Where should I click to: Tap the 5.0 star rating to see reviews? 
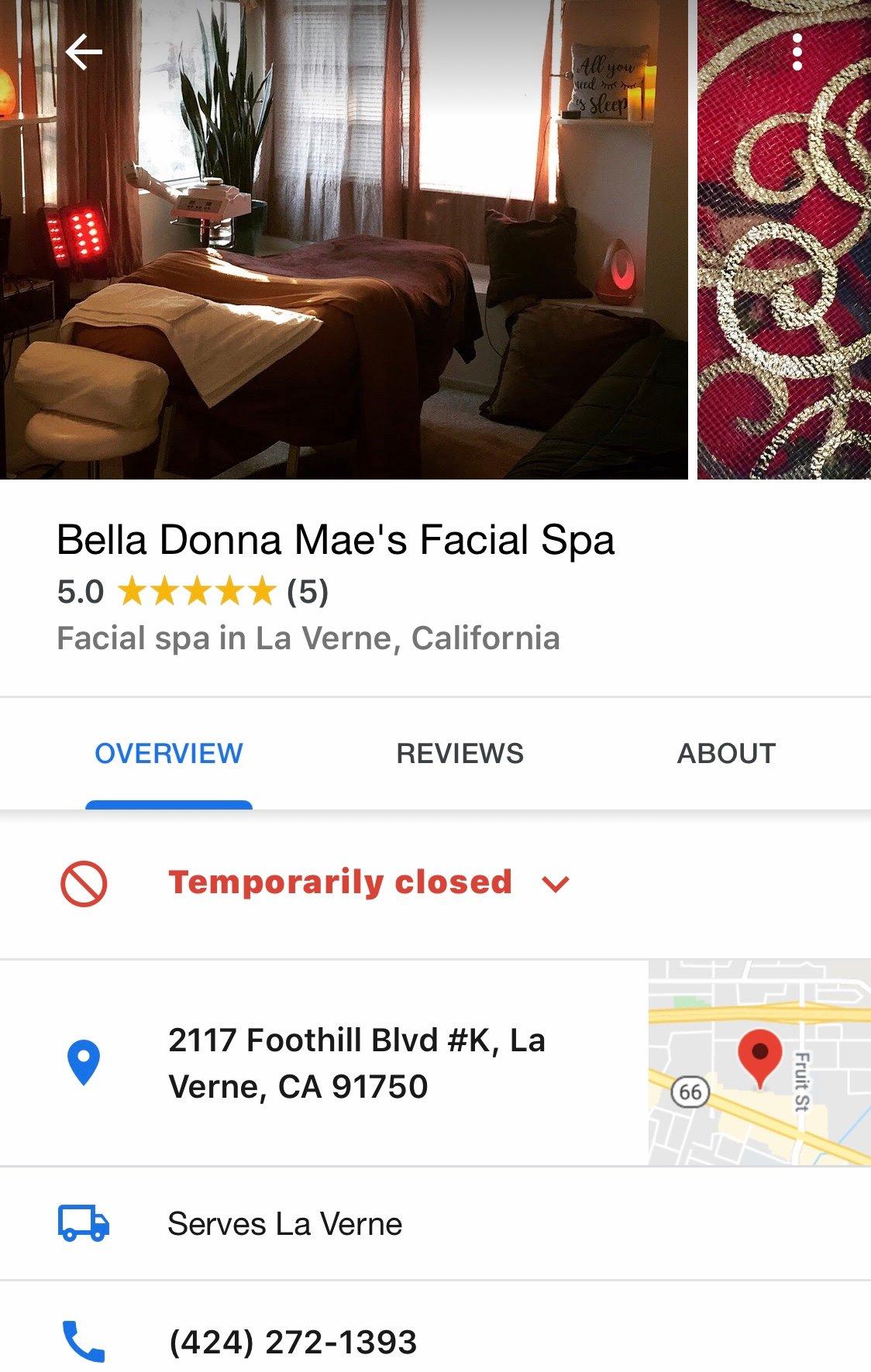(x=194, y=592)
